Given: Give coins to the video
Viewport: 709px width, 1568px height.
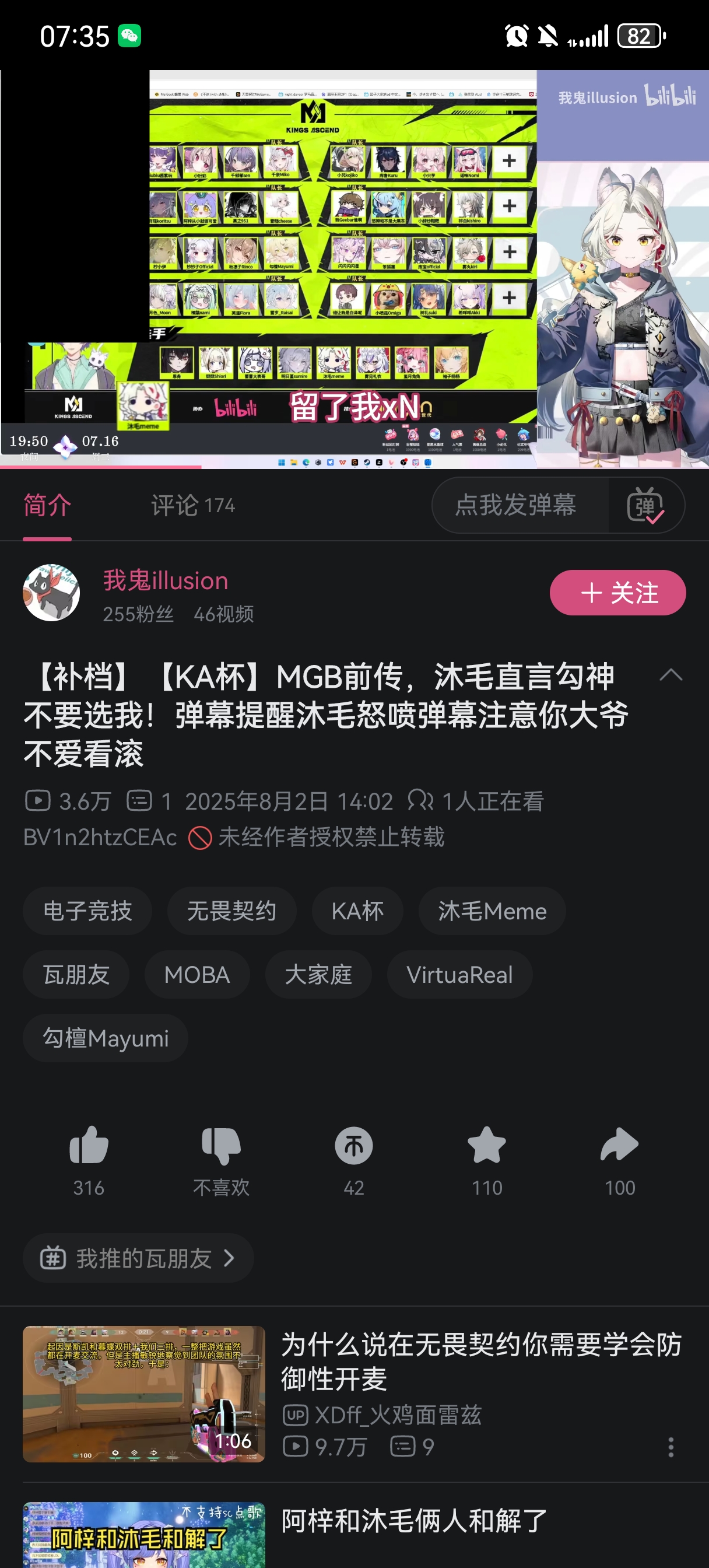Looking at the screenshot, I should click(x=353, y=1161).
